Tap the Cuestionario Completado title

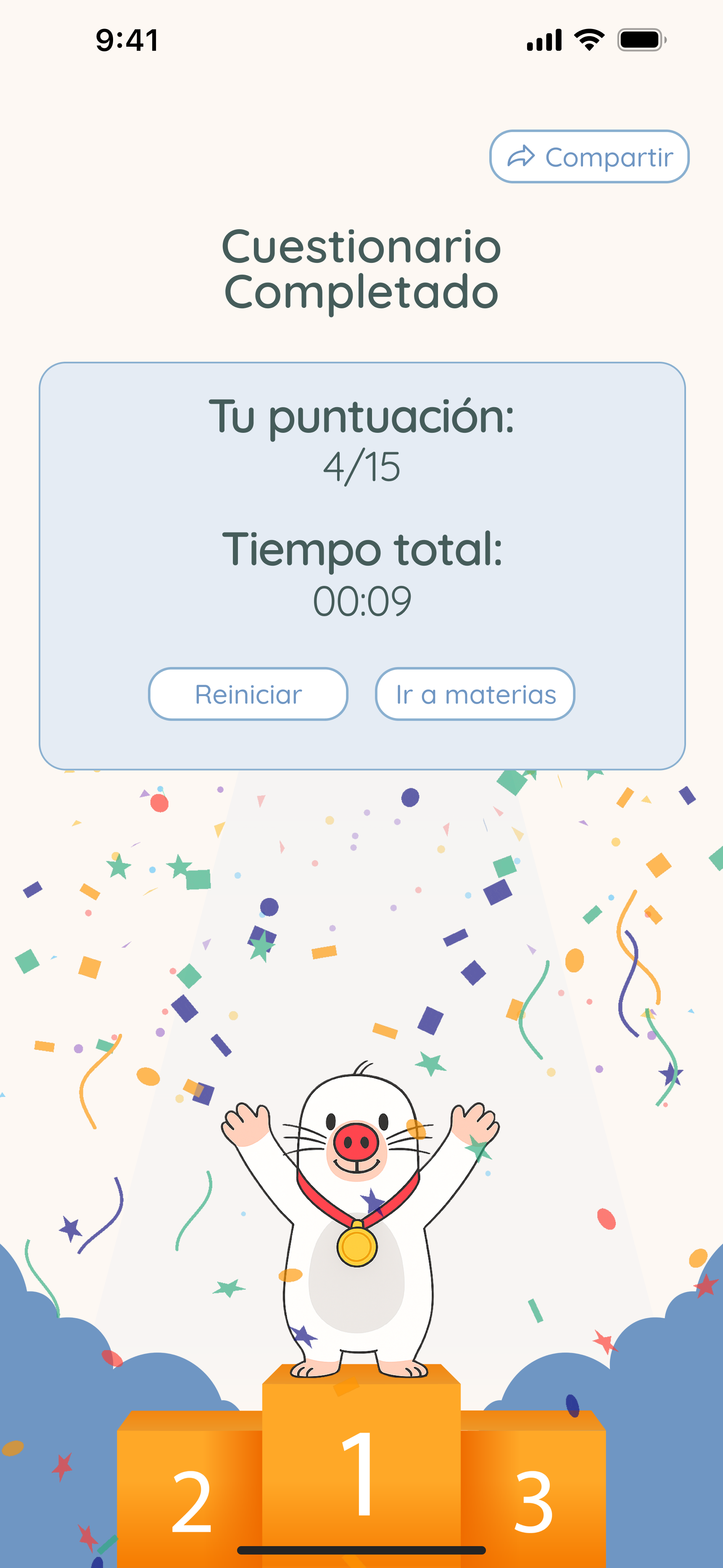[x=361, y=268]
